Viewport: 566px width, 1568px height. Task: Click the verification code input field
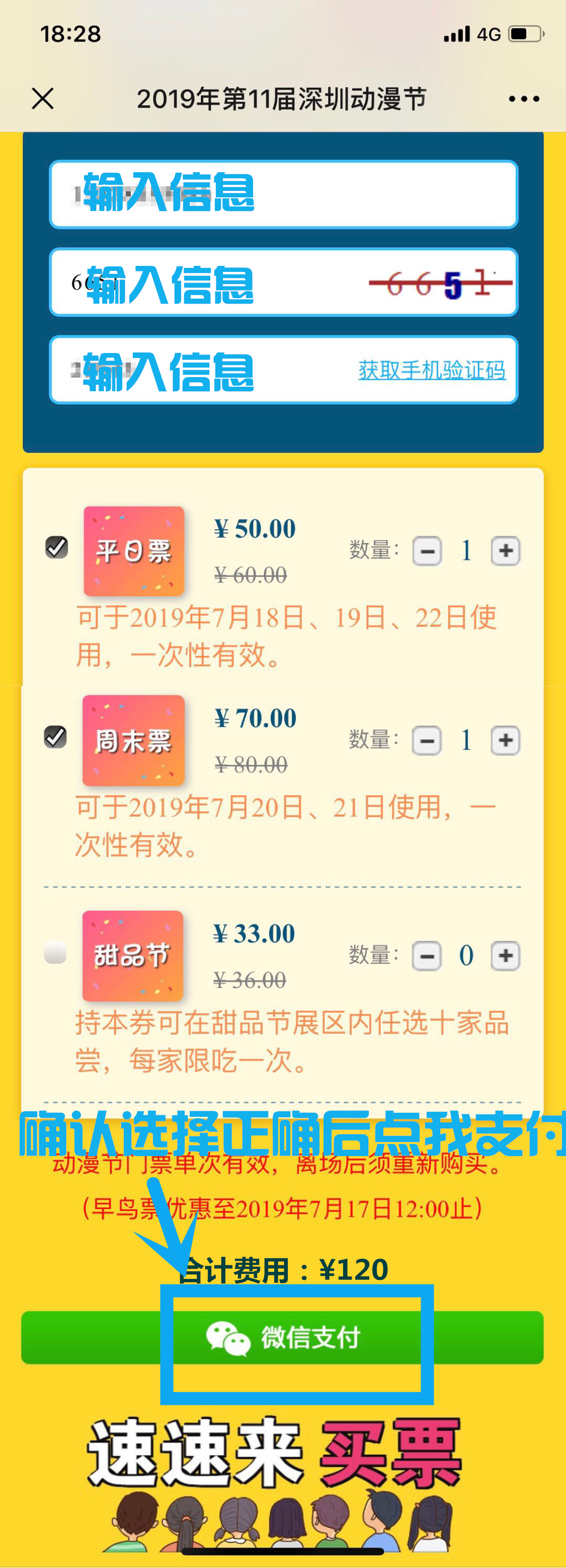[x=183, y=370]
